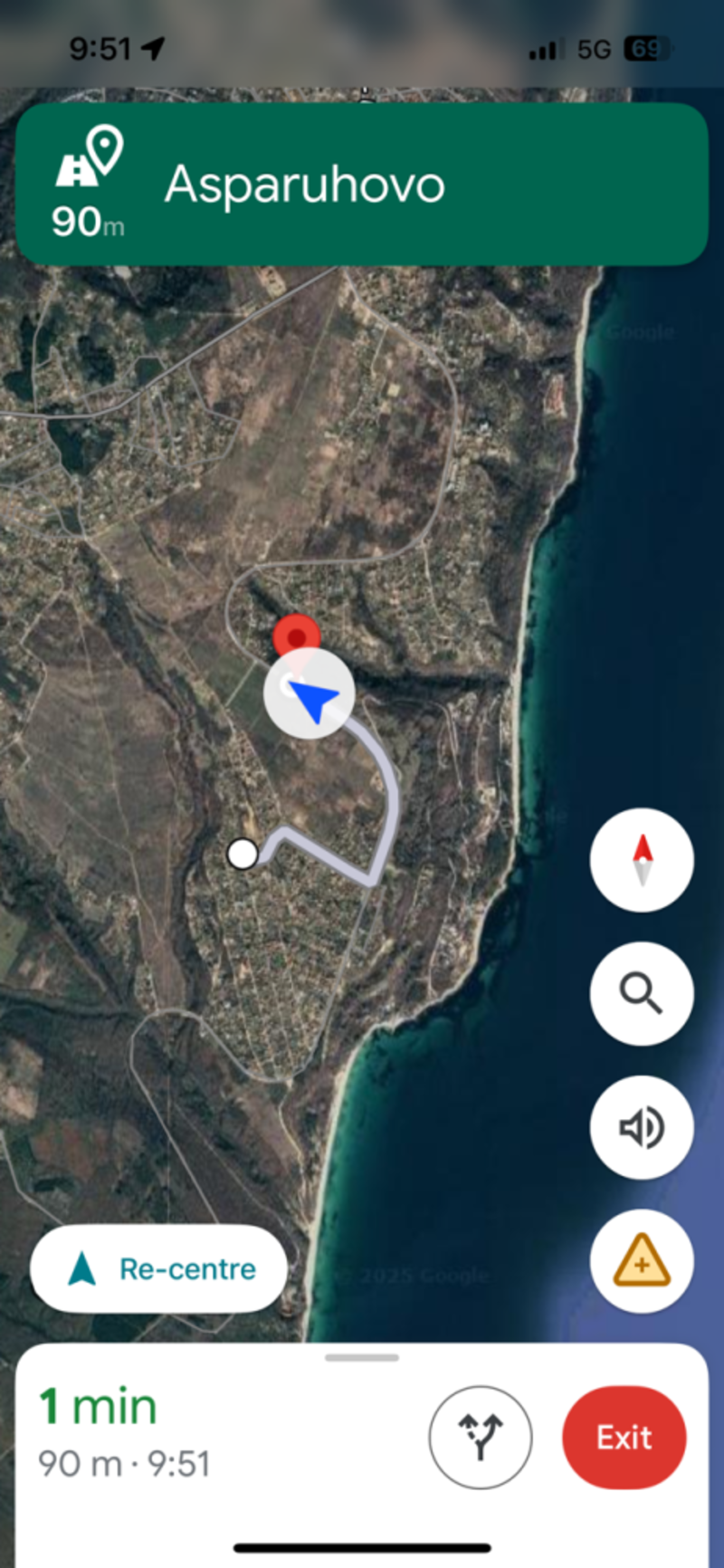Image resolution: width=724 pixels, height=1568 pixels.
Task: Search along the route
Action: click(x=642, y=993)
